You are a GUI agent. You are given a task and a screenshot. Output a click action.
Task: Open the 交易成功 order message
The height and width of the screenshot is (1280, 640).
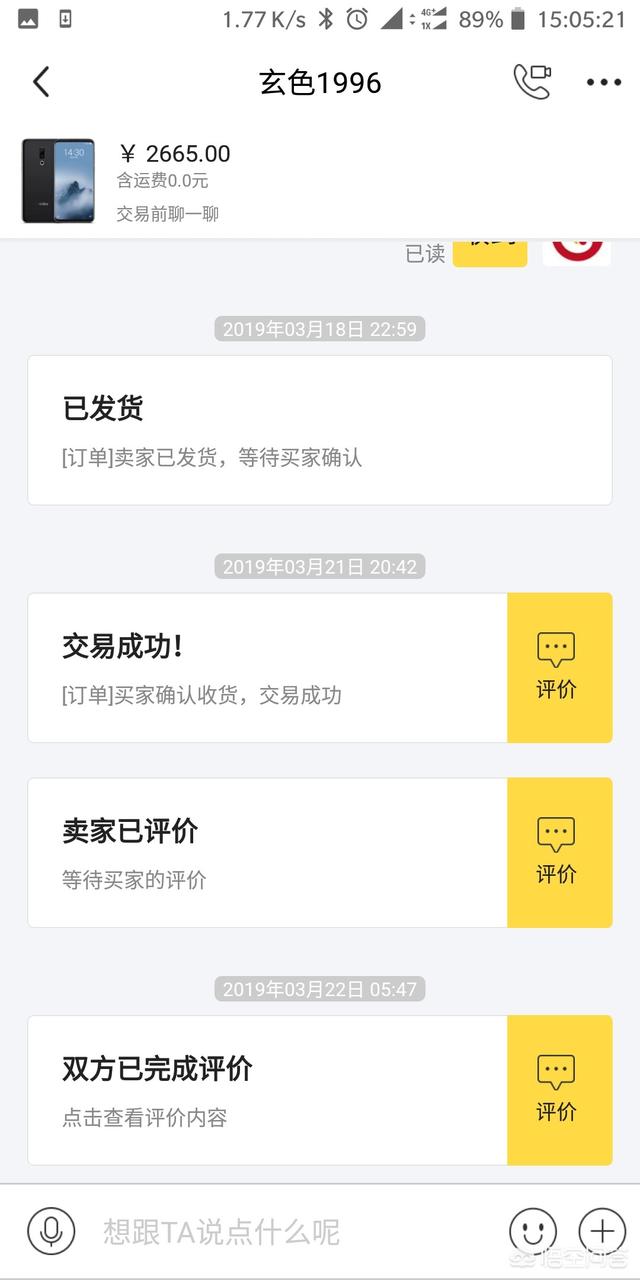(x=267, y=668)
